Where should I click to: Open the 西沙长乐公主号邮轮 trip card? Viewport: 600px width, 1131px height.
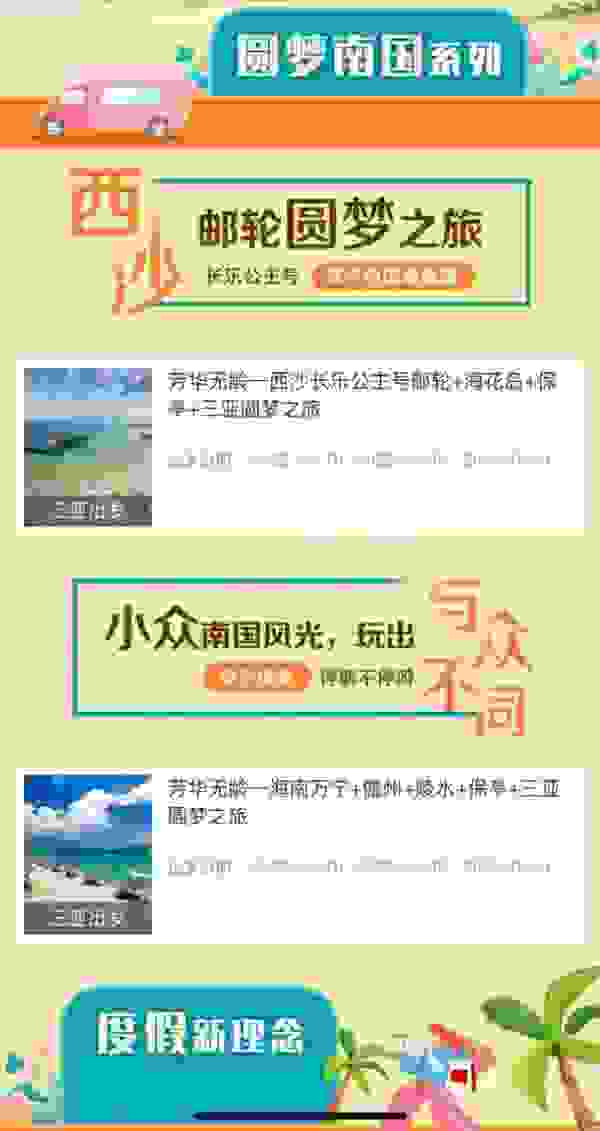coord(300,446)
